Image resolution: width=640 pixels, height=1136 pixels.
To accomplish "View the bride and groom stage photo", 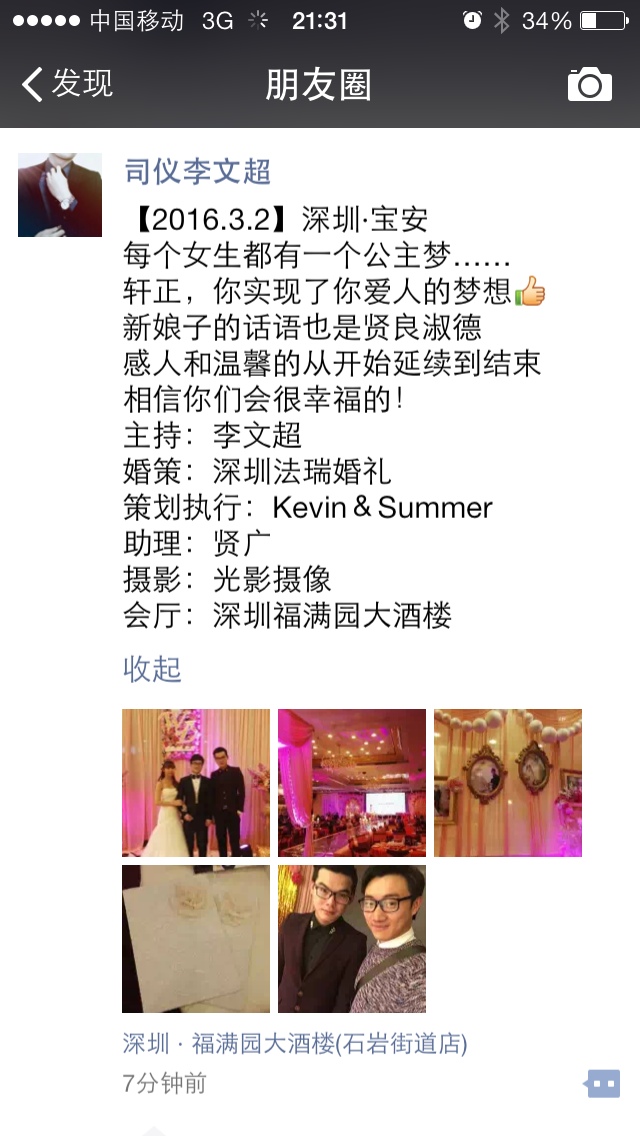I will click(196, 782).
